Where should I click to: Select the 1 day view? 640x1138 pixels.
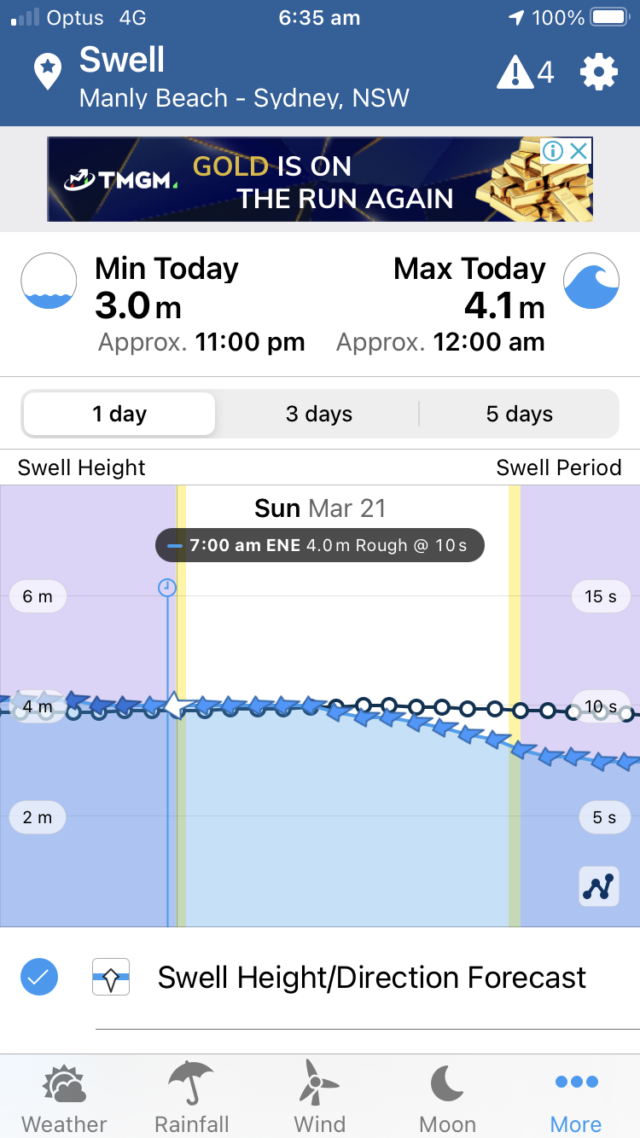point(119,414)
